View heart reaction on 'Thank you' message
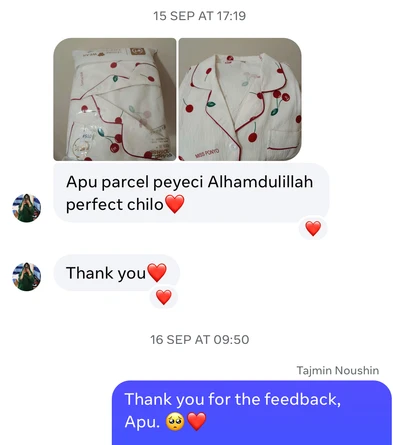 [164, 297]
